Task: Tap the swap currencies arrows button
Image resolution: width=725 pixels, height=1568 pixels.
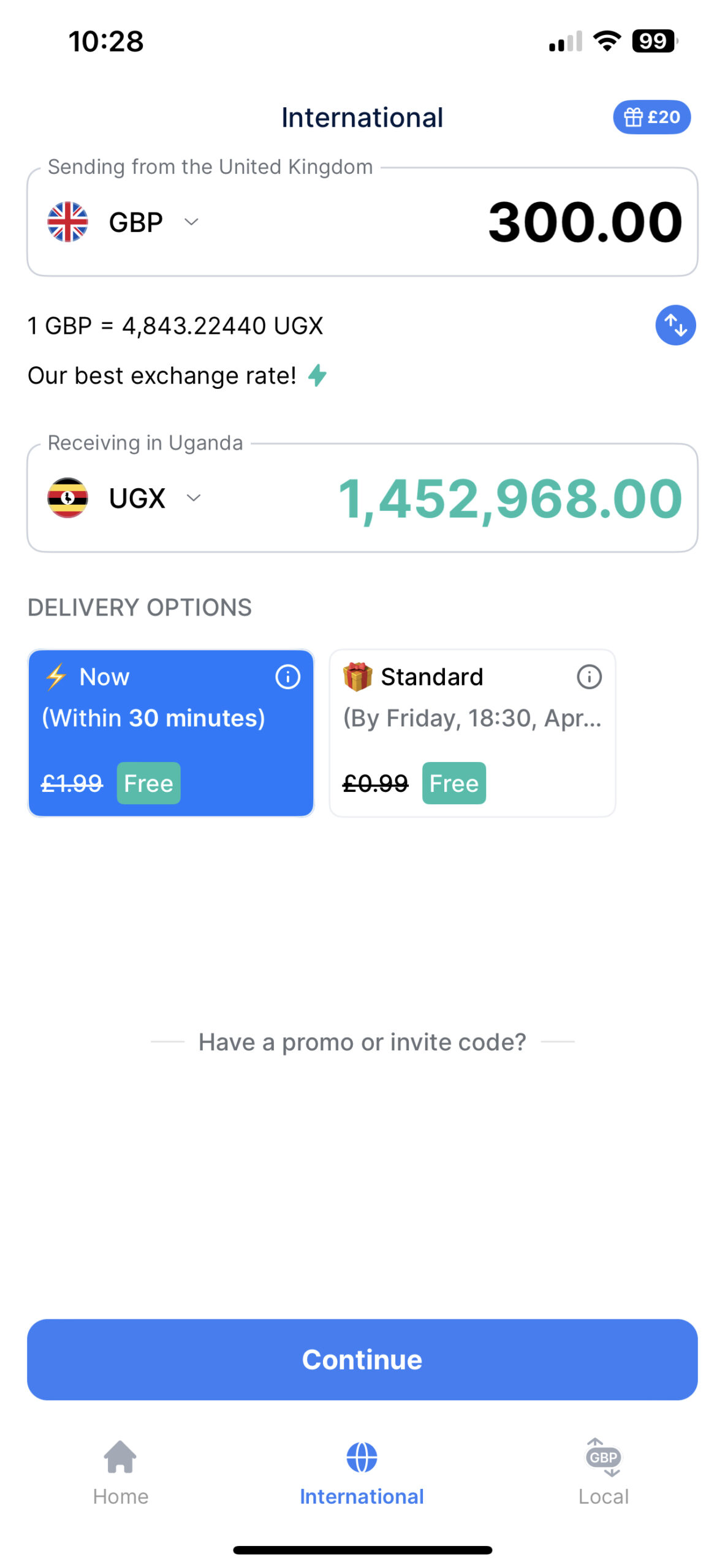Action: (x=675, y=325)
